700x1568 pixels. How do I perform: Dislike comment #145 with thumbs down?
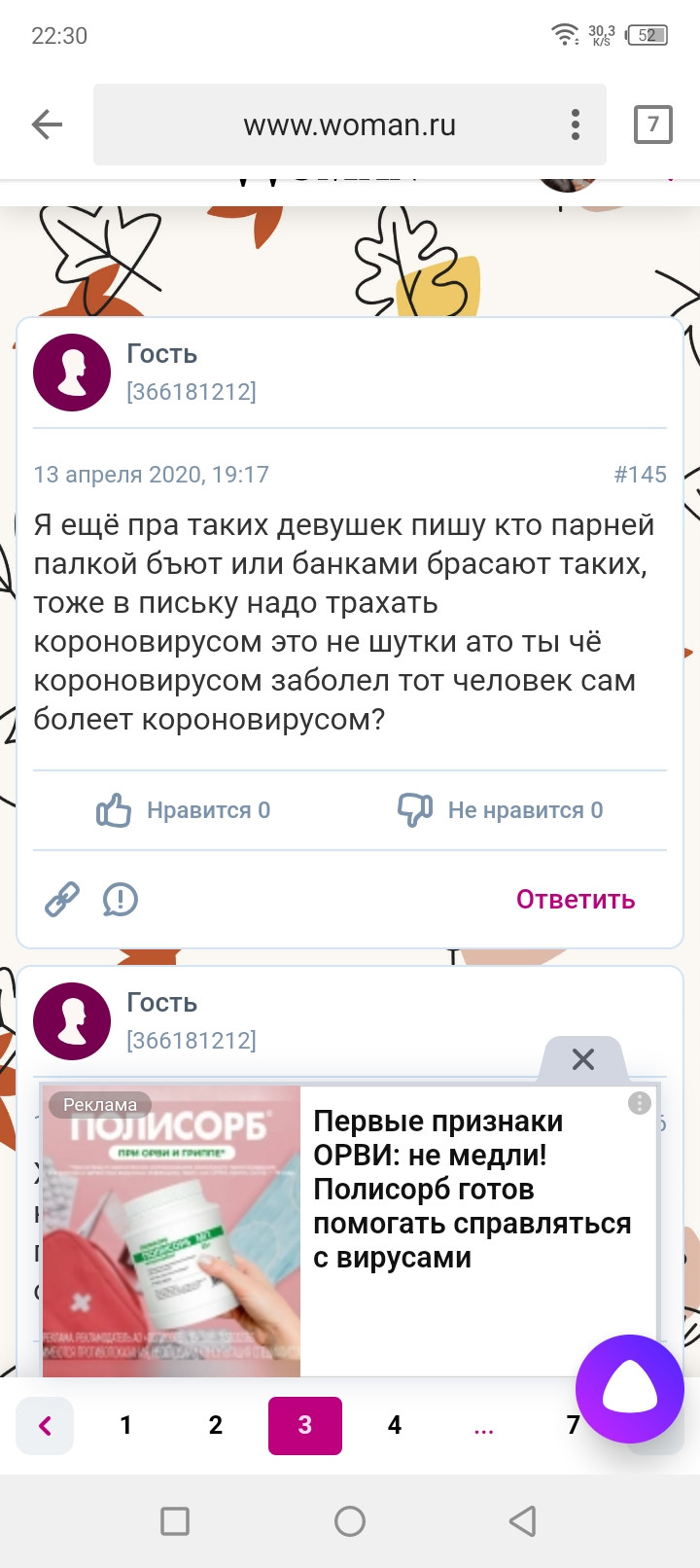(x=500, y=810)
